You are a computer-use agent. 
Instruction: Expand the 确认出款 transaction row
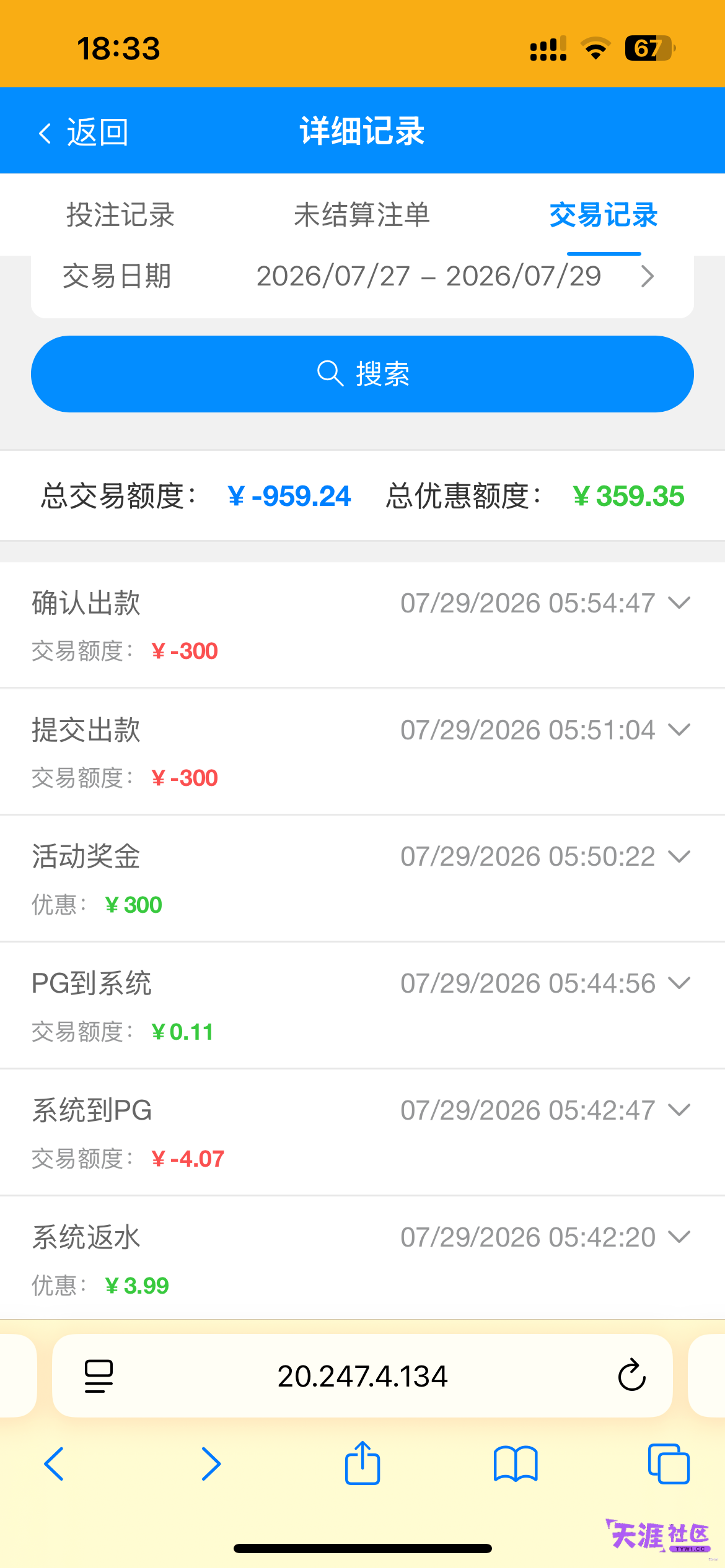coord(362,625)
